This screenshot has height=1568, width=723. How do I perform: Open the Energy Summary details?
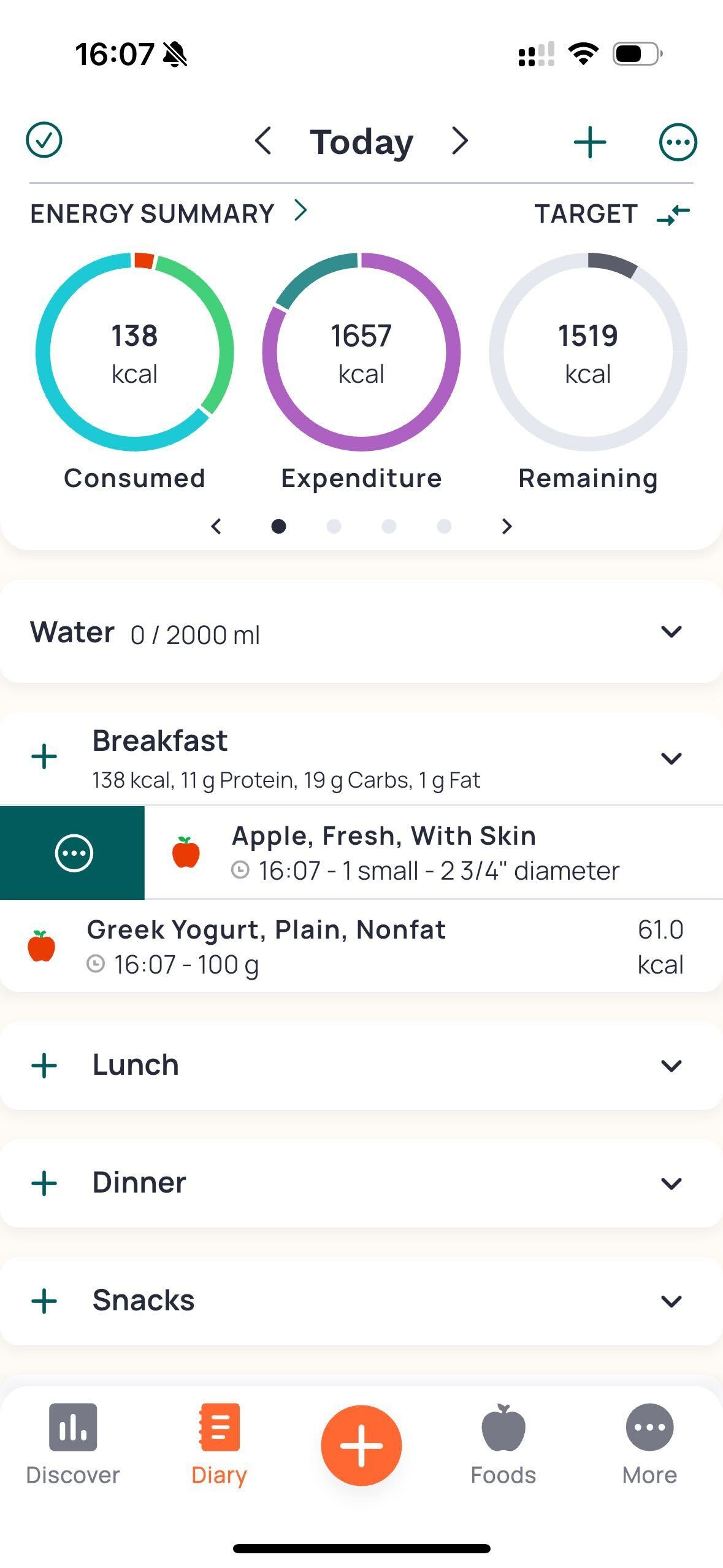point(169,213)
